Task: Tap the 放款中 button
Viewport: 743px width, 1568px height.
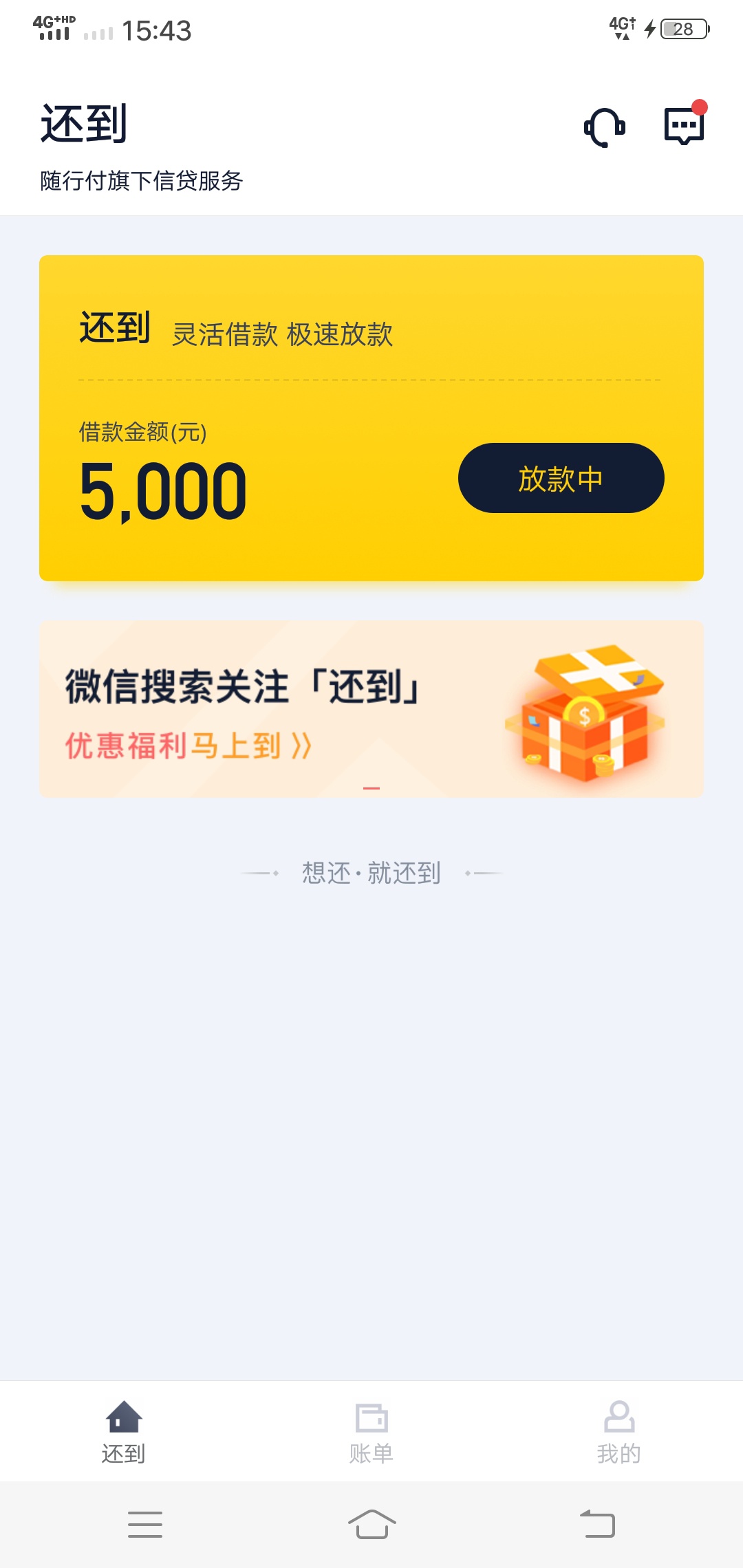Action: (x=561, y=478)
